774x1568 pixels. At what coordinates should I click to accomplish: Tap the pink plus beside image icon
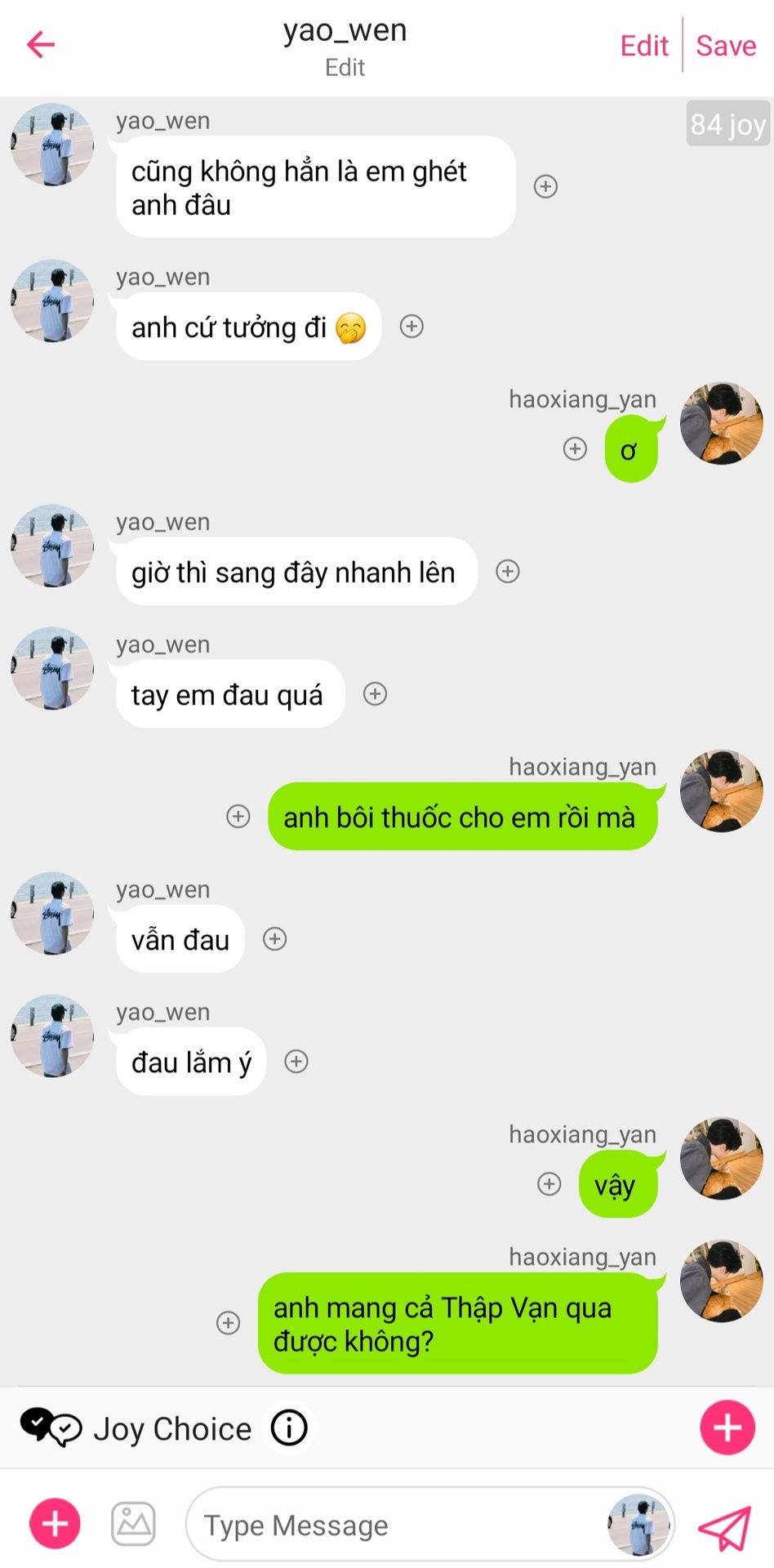(55, 1524)
